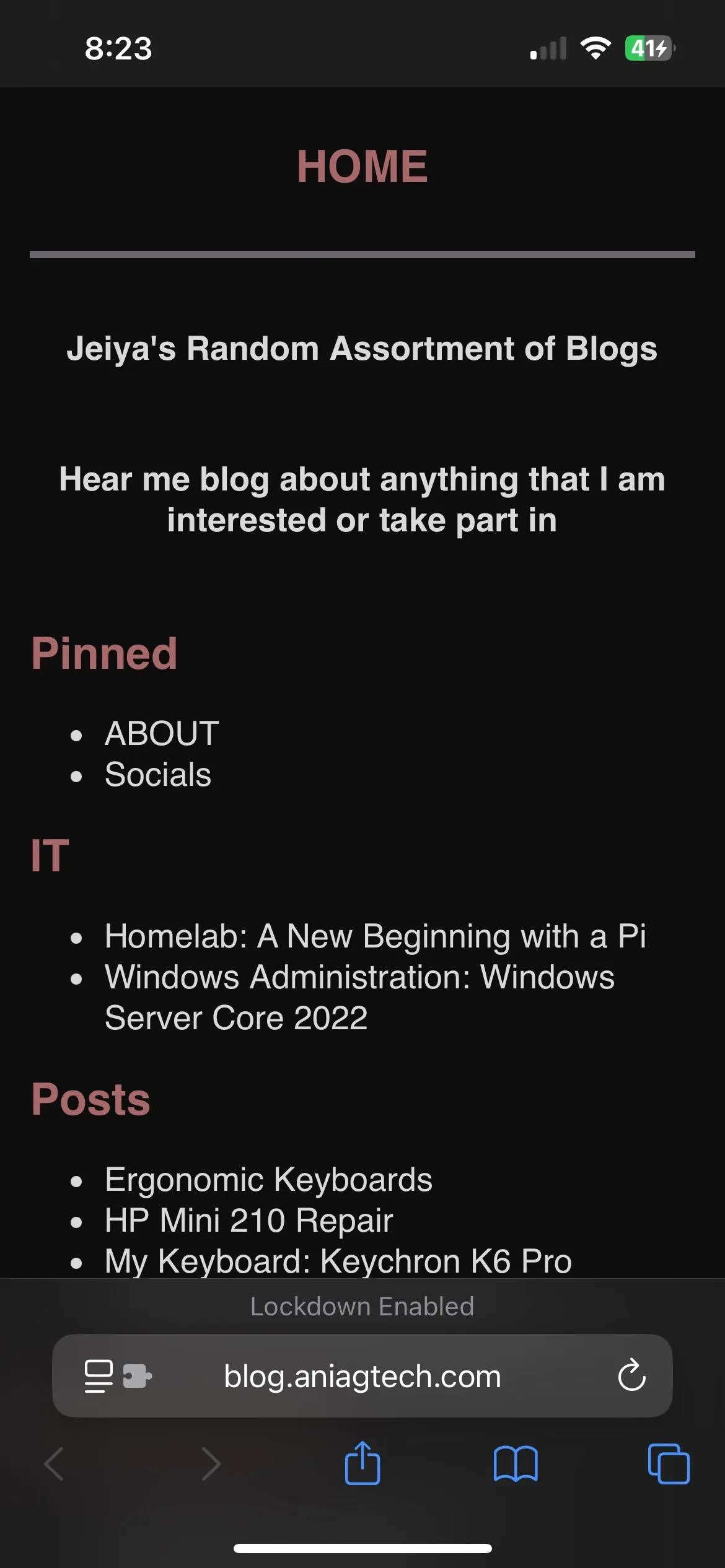
Task: Open Safari Extensions via the puzzle icon
Action: point(138,1376)
